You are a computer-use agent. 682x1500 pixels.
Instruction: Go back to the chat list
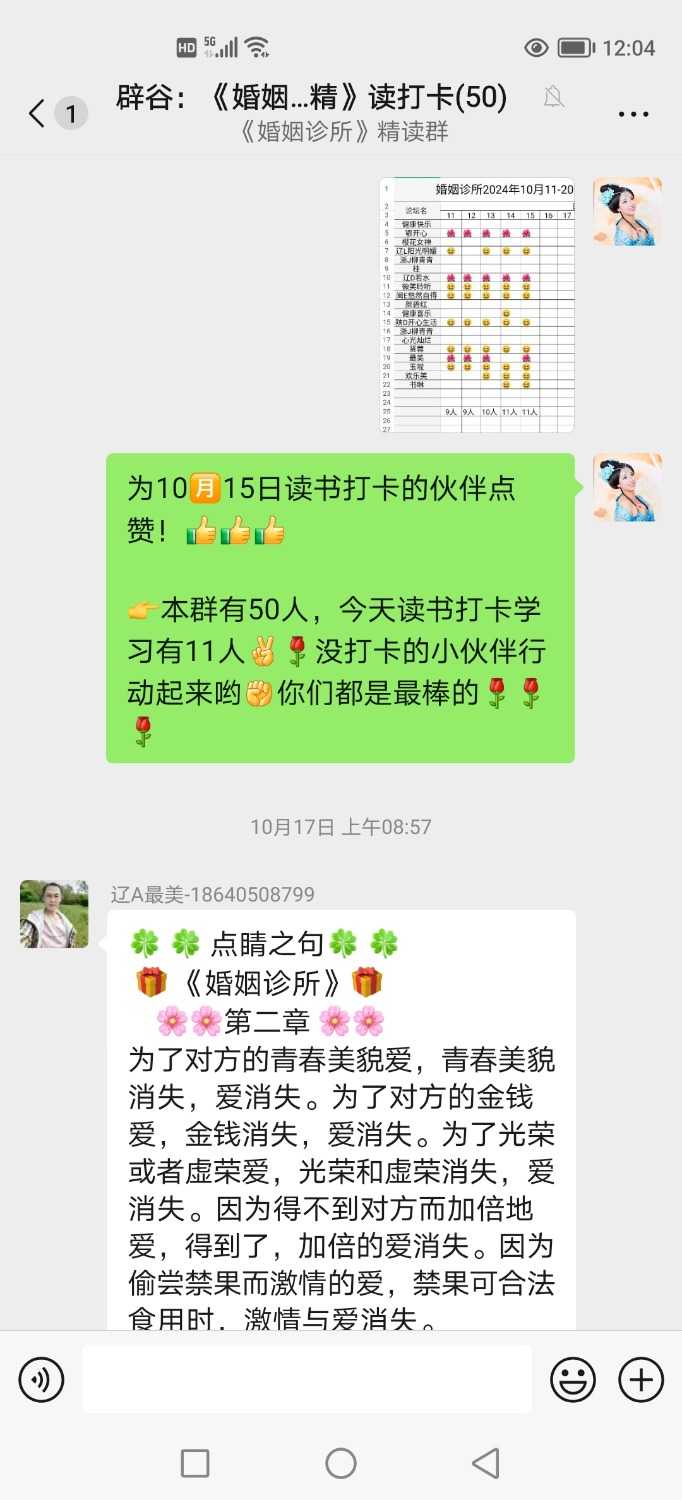(38, 113)
